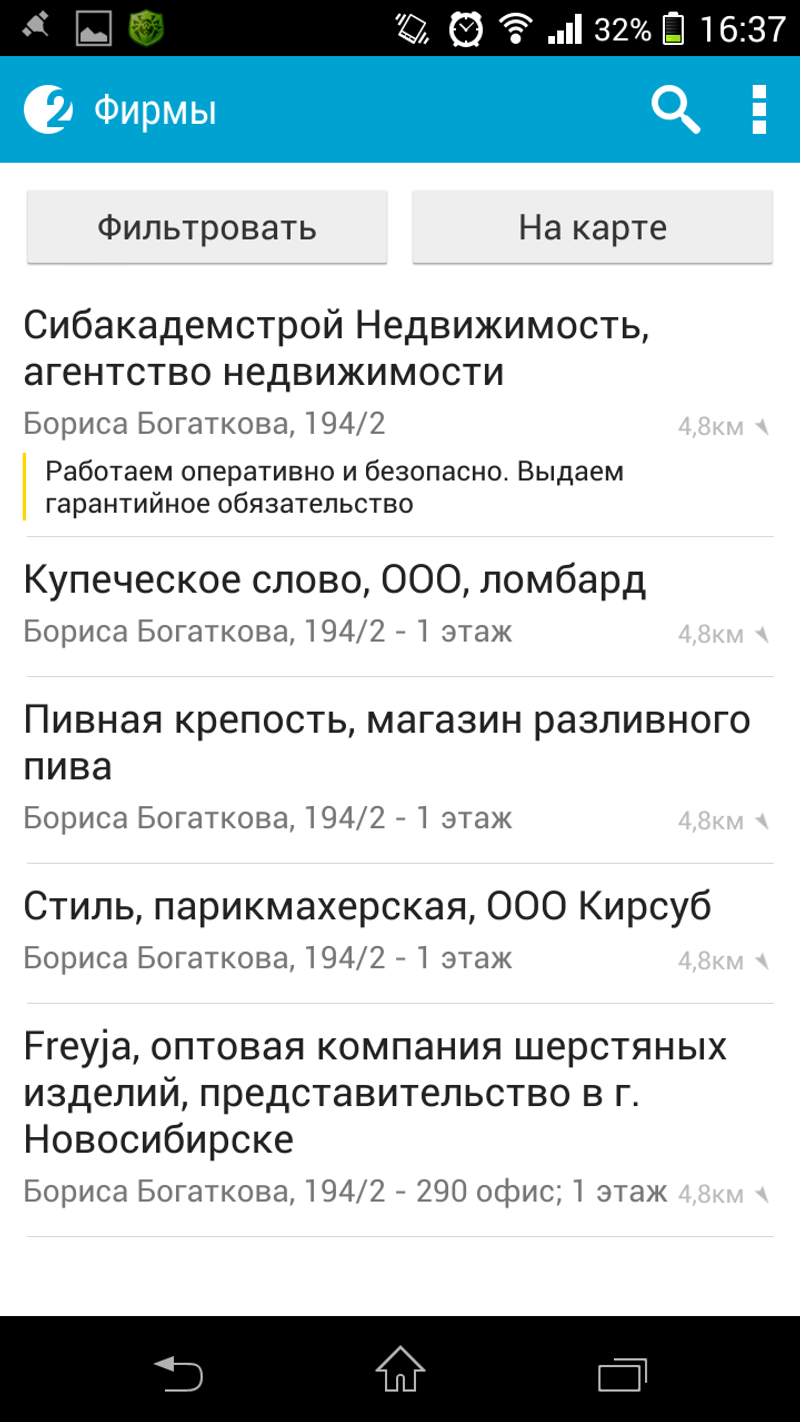The height and width of the screenshot is (1422, 800).
Task: Open the search magnifier icon
Action: coord(676,109)
